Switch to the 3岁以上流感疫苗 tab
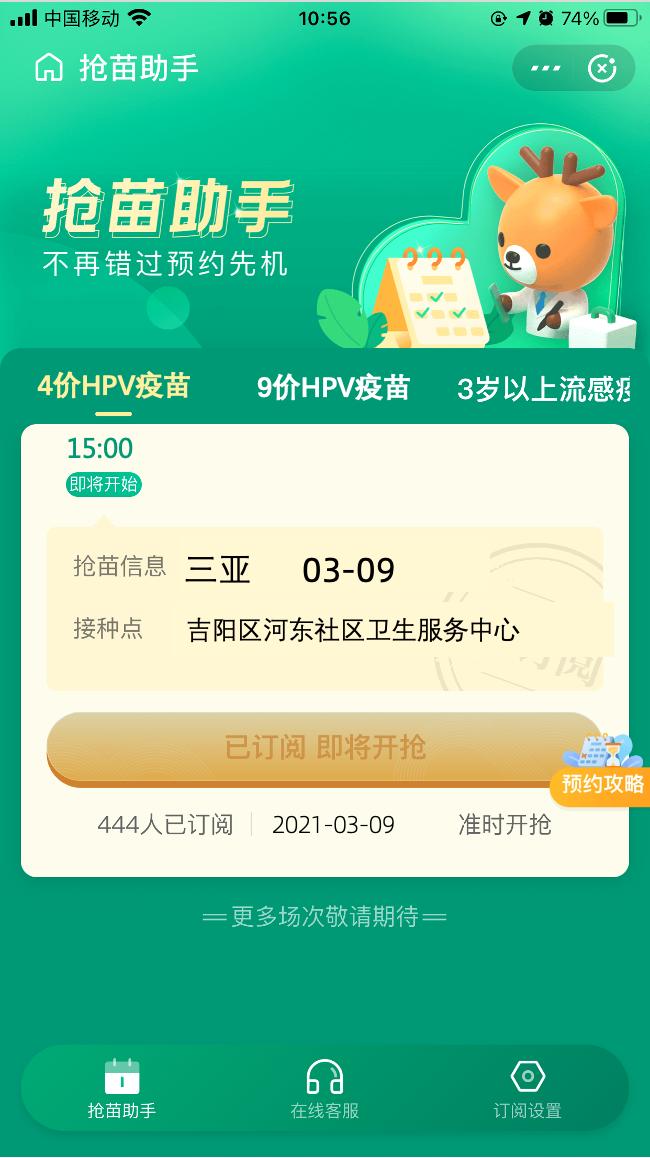This screenshot has height=1158, width=650. (x=543, y=389)
